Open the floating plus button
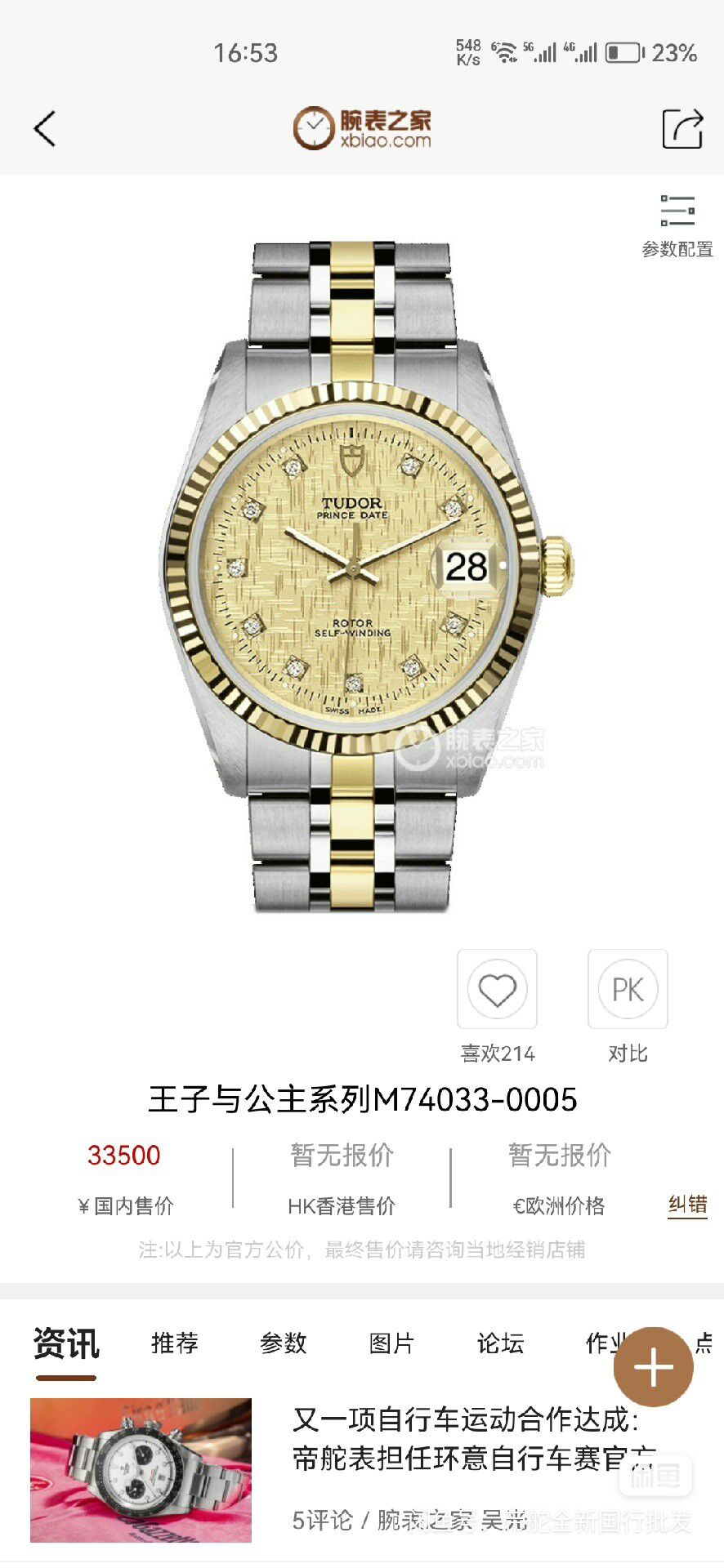This screenshot has height=1568, width=724. [654, 1367]
